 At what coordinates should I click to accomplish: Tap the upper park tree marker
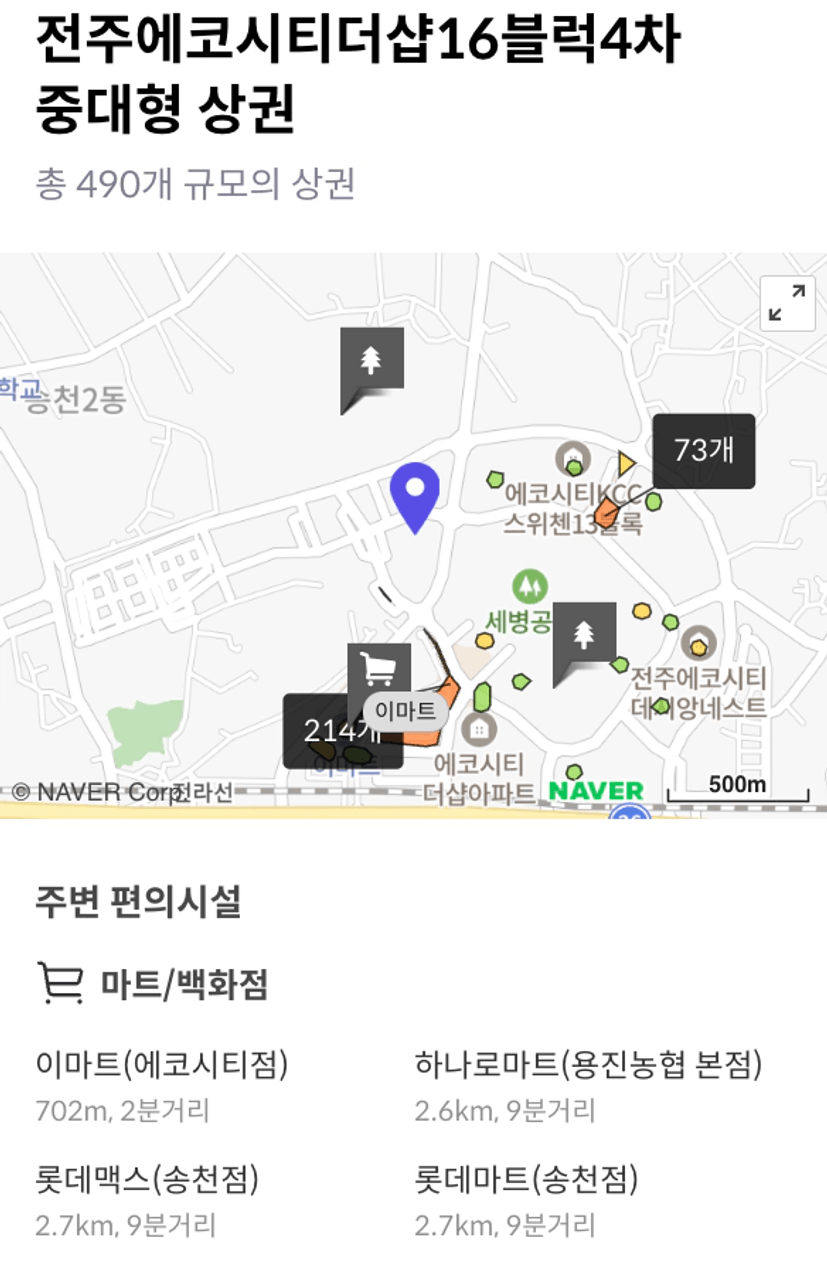click(x=371, y=360)
